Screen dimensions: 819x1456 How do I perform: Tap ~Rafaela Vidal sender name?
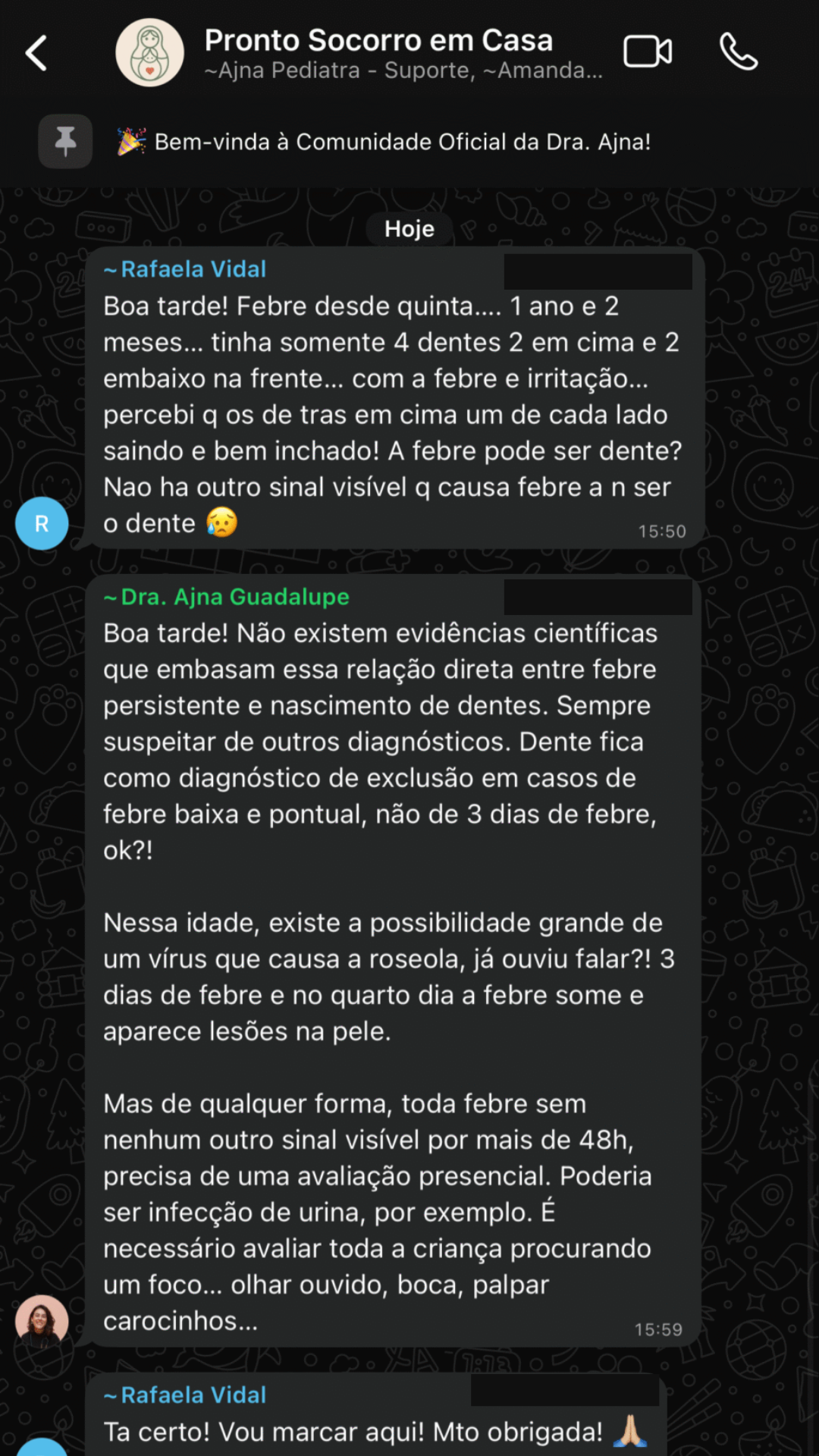(184, 268)
